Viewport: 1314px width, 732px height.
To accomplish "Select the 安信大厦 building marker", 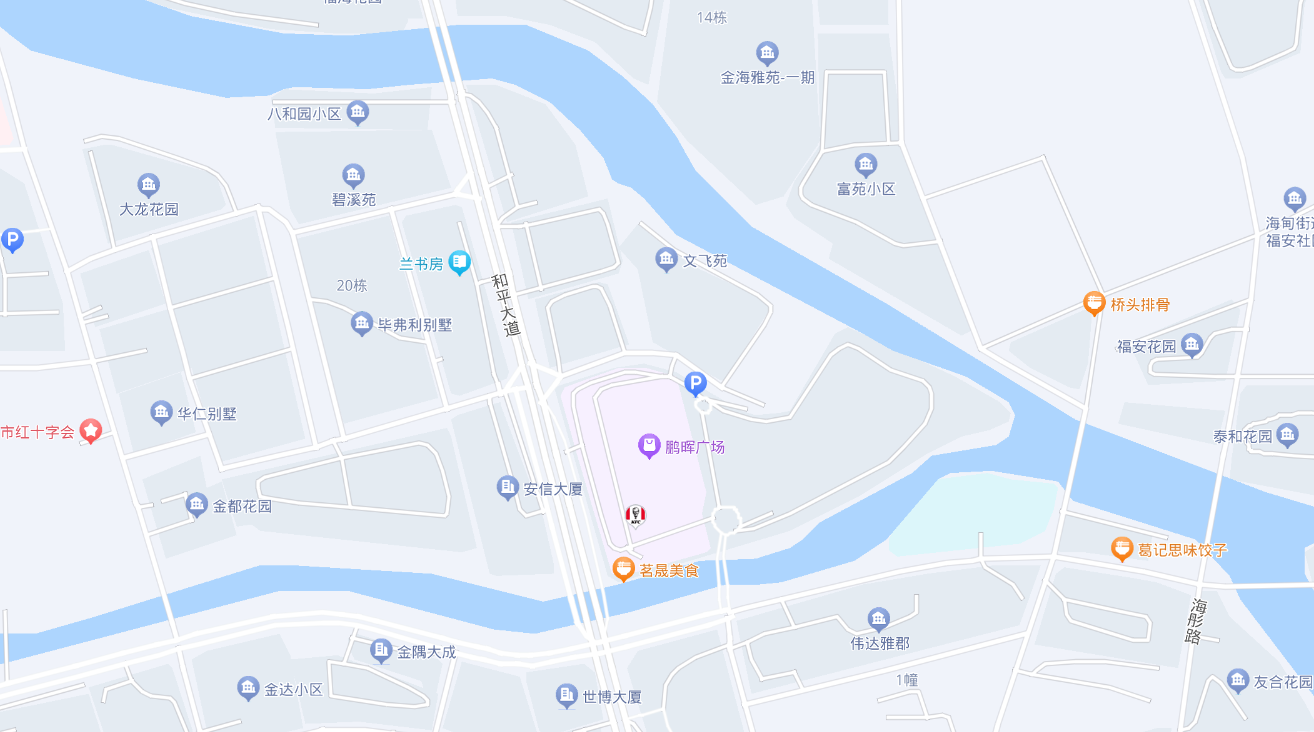I will click(509, 488).
